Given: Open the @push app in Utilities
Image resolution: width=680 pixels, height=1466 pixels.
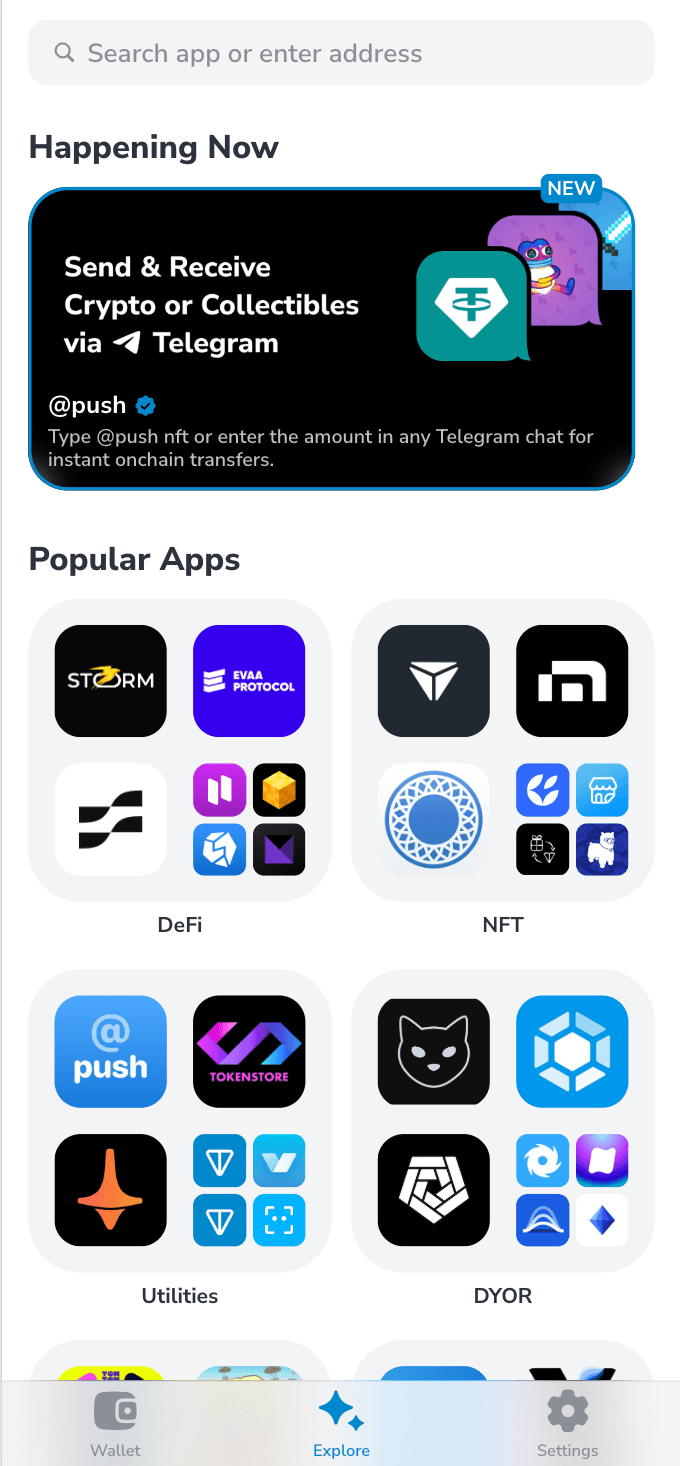Looking at the screenshot, I should pyautogui.click(x=111, y=1051).
